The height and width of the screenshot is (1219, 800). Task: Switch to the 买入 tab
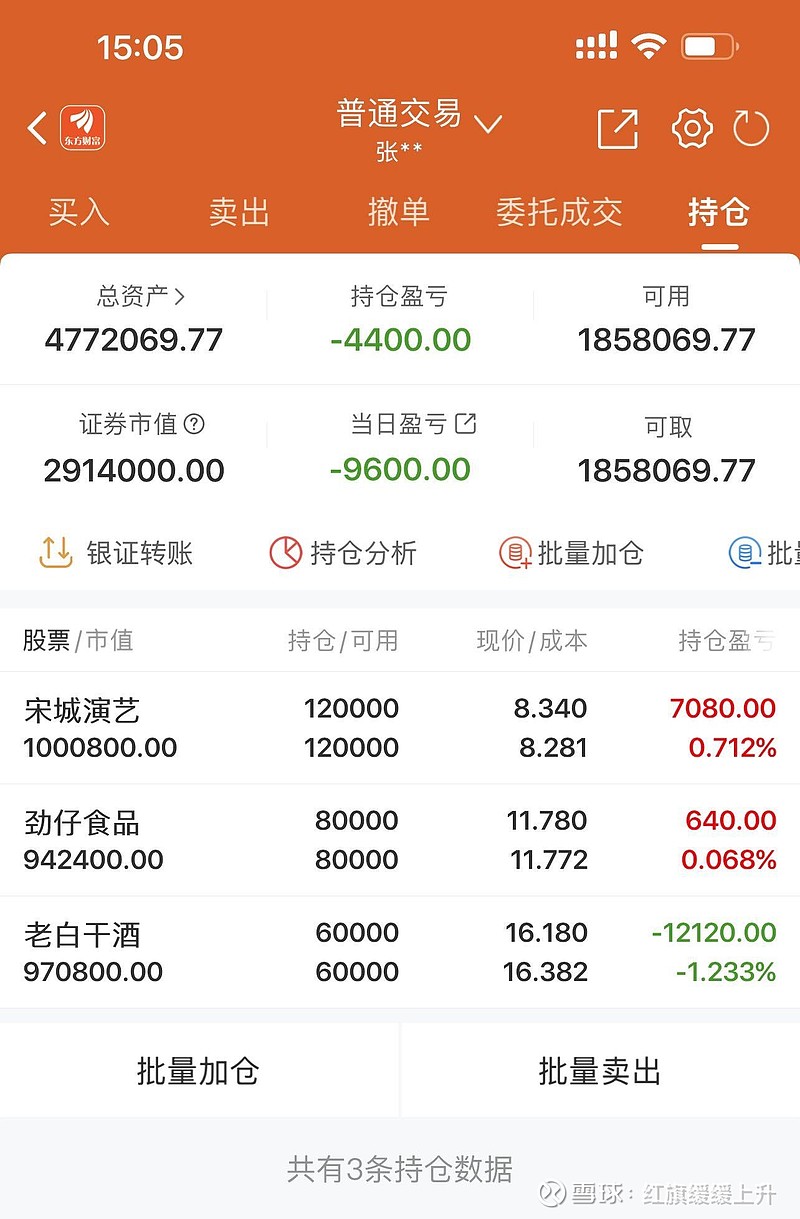80,212
